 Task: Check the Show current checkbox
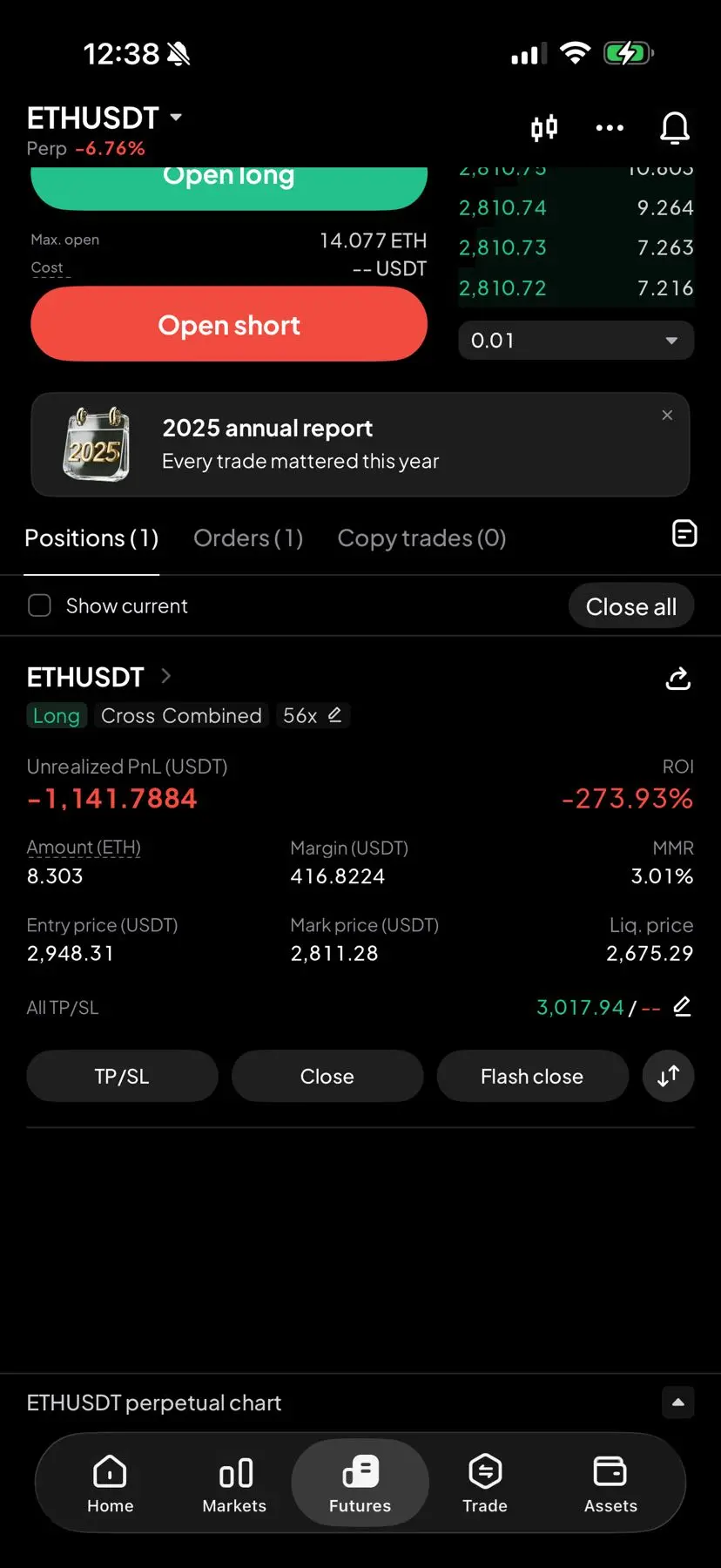[40, 605]
